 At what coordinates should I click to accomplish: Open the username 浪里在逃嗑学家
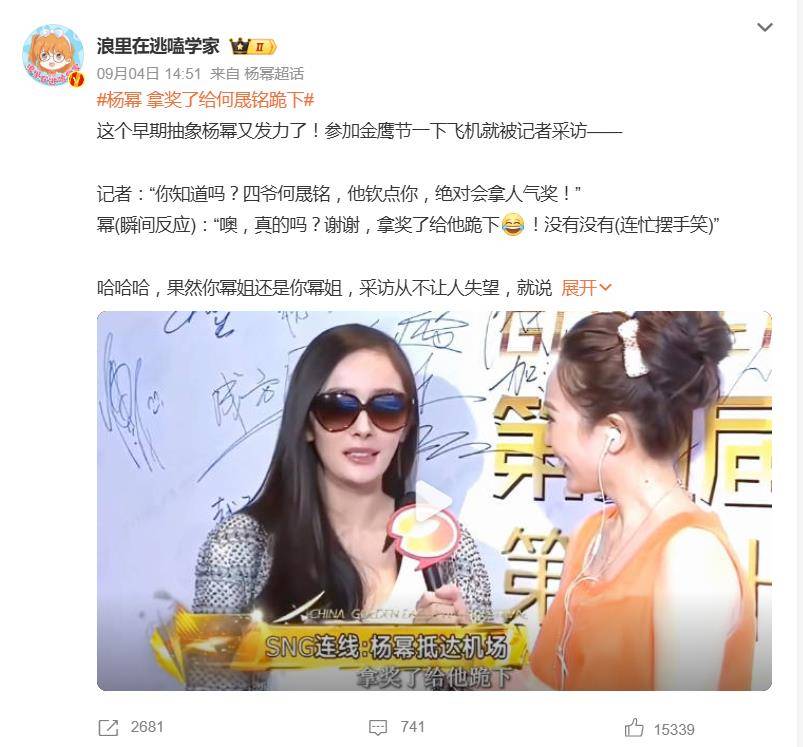(157, 46)
